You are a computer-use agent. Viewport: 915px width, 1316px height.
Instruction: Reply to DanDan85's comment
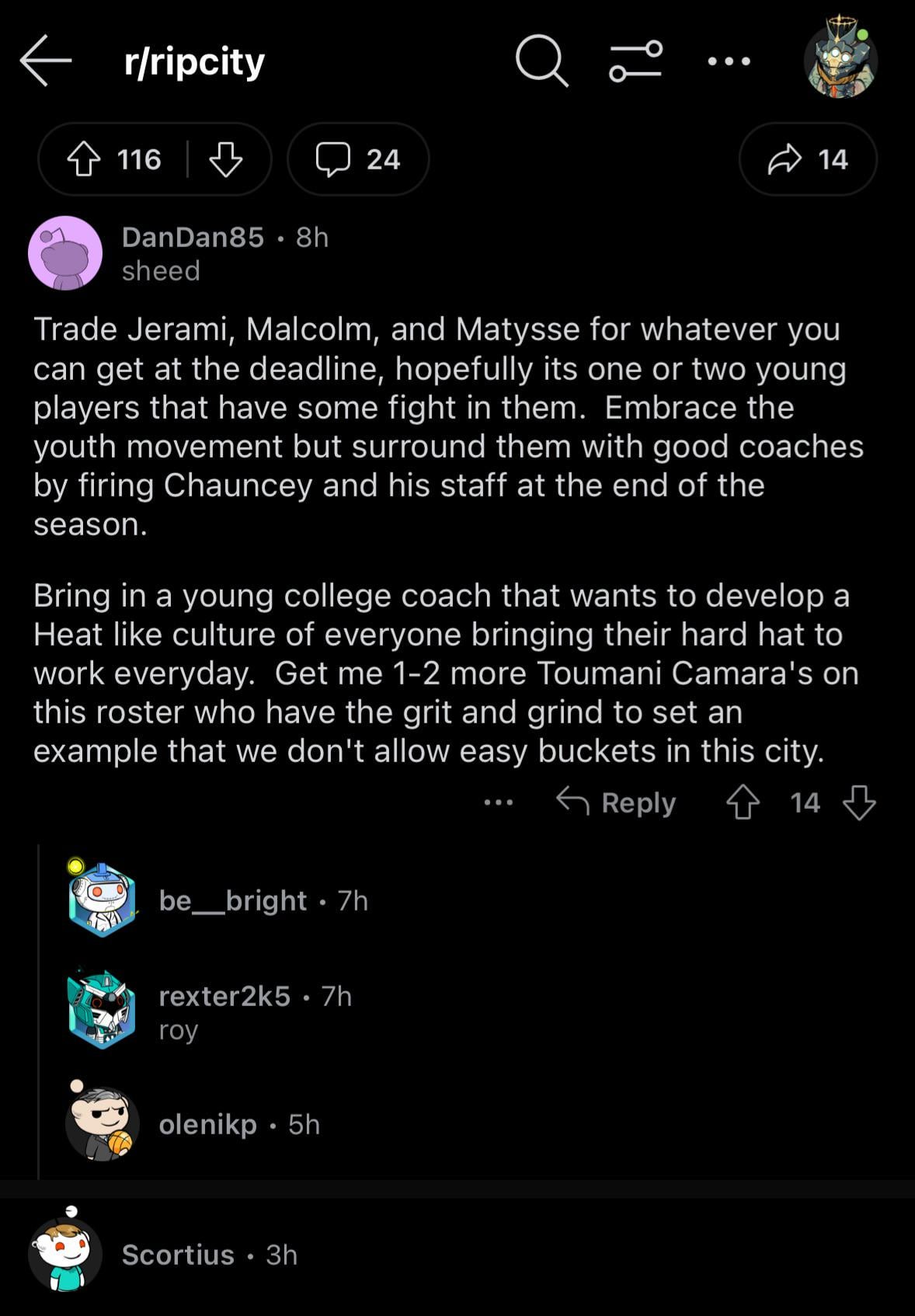[x=617, y=802]
